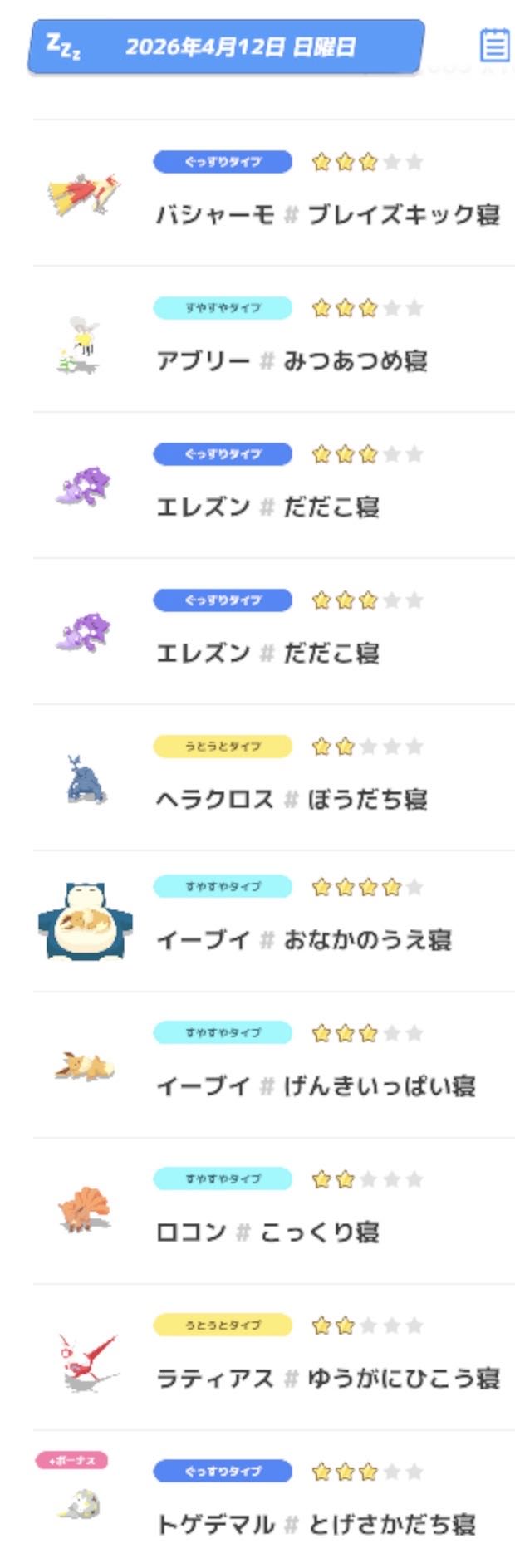Tap the イーブイ げんきいっぱい寝 entry

pos(316,1086)
